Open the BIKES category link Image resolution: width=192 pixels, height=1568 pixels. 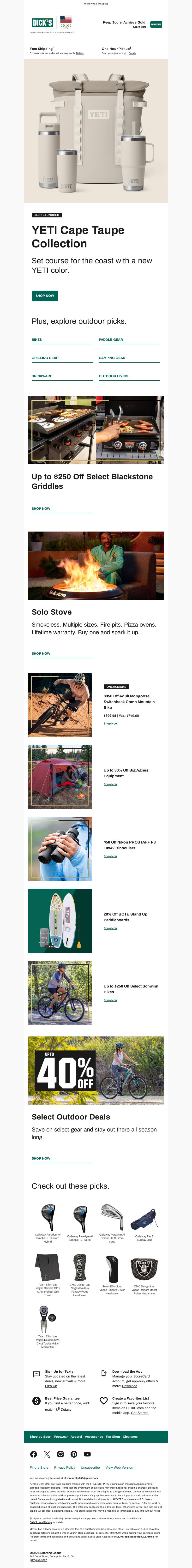[x=37, y=340]
